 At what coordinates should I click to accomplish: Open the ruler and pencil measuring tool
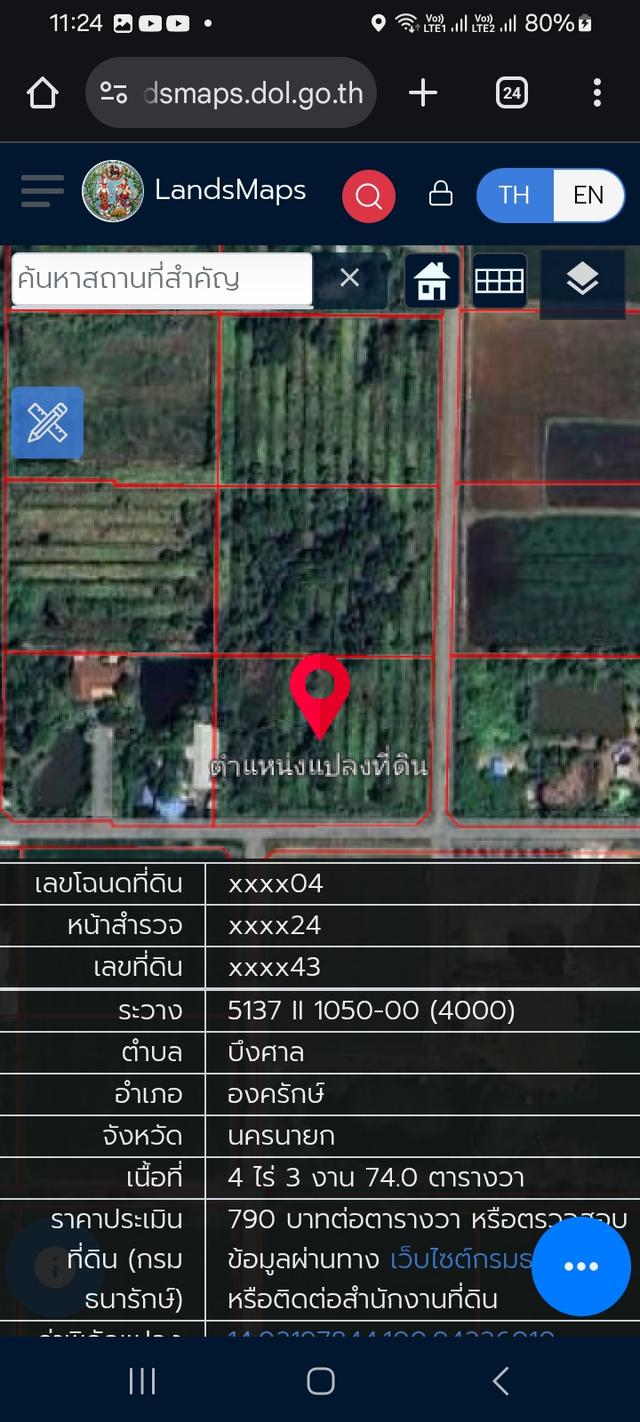47,423
